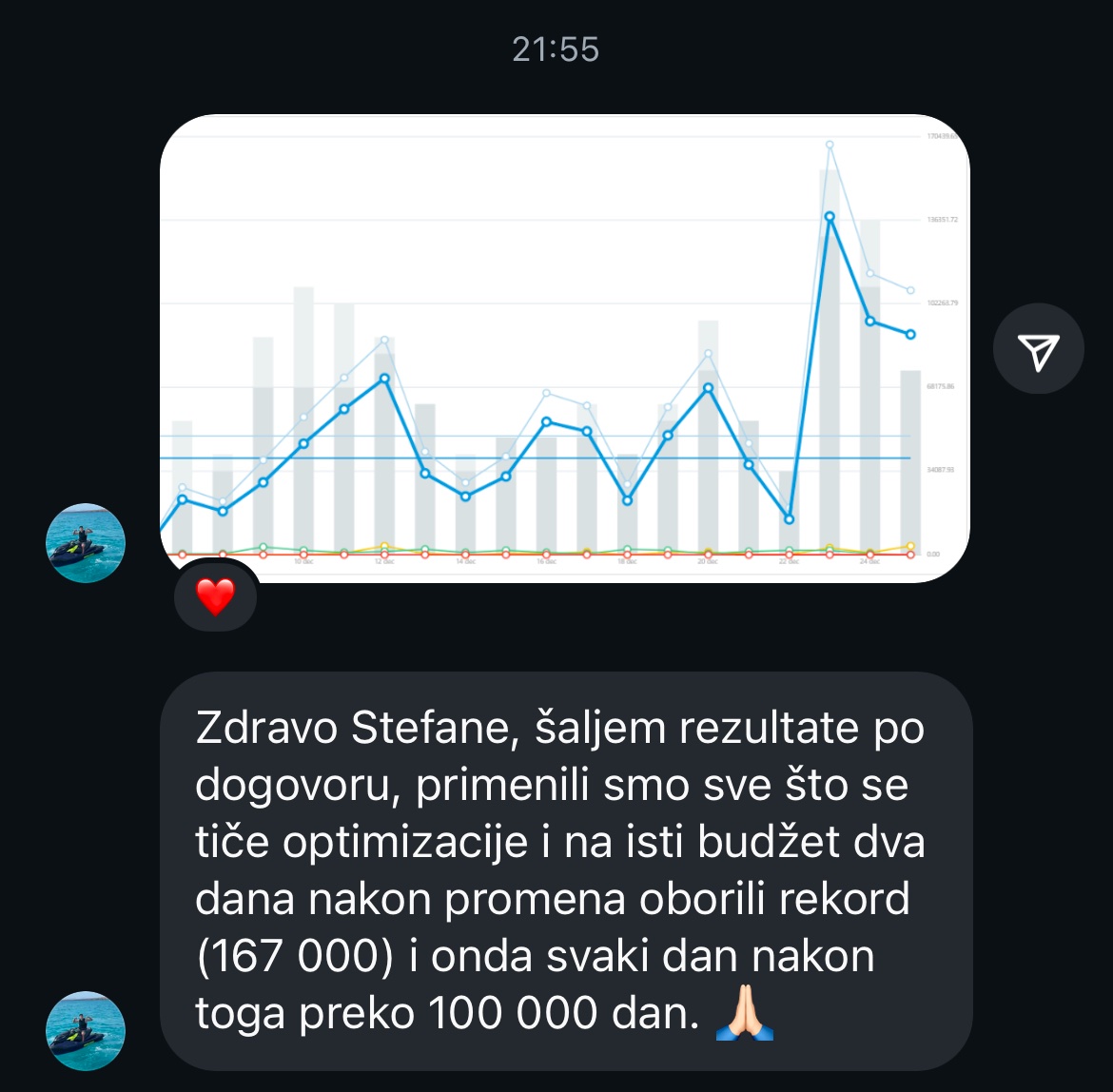Viewport: 1113px width, 1092px height.
Task: Forward the chart image via share icon
Action: tap(1038, 349)
